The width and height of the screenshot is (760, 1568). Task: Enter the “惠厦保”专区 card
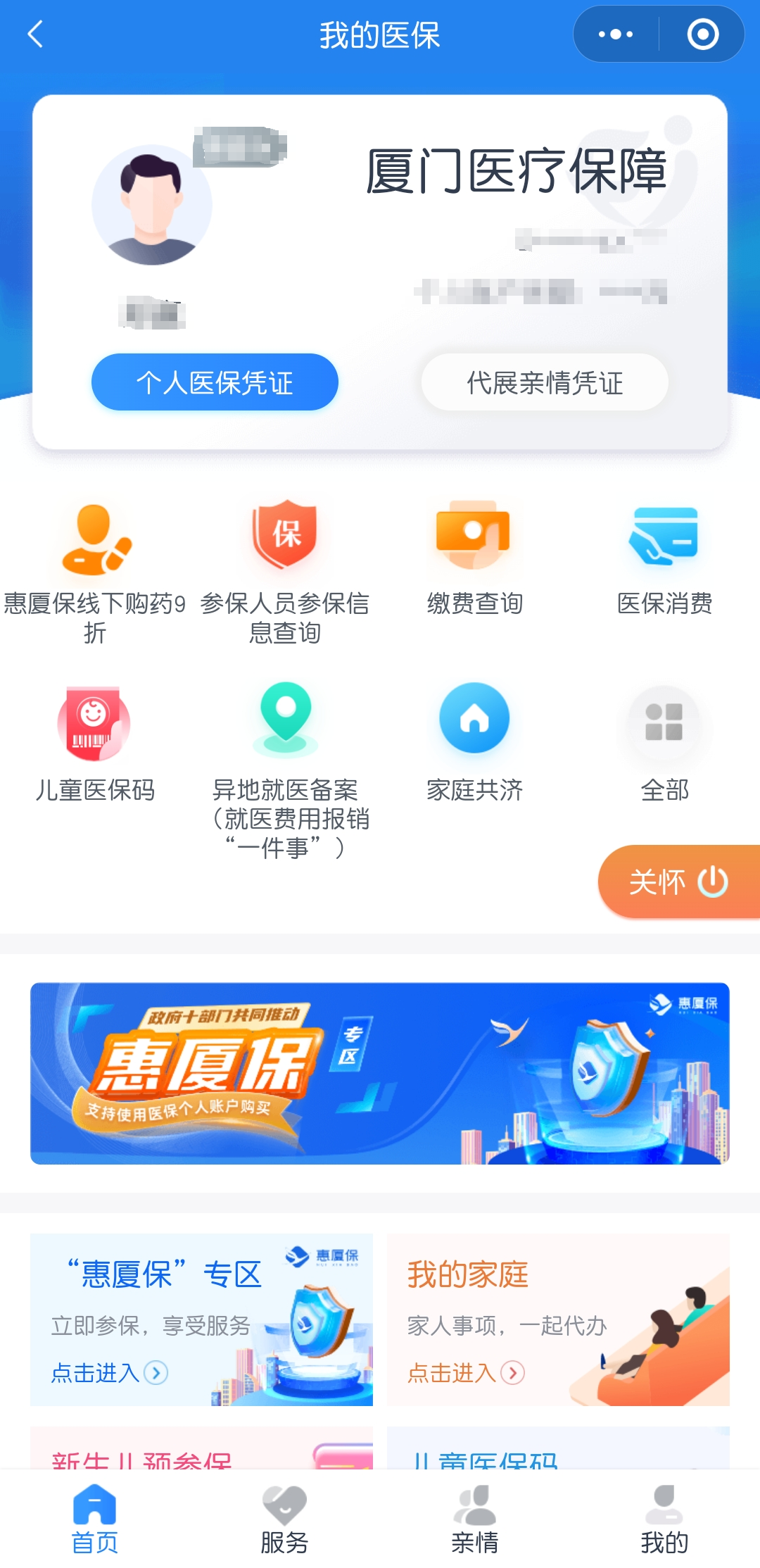tap(201, 1319)
